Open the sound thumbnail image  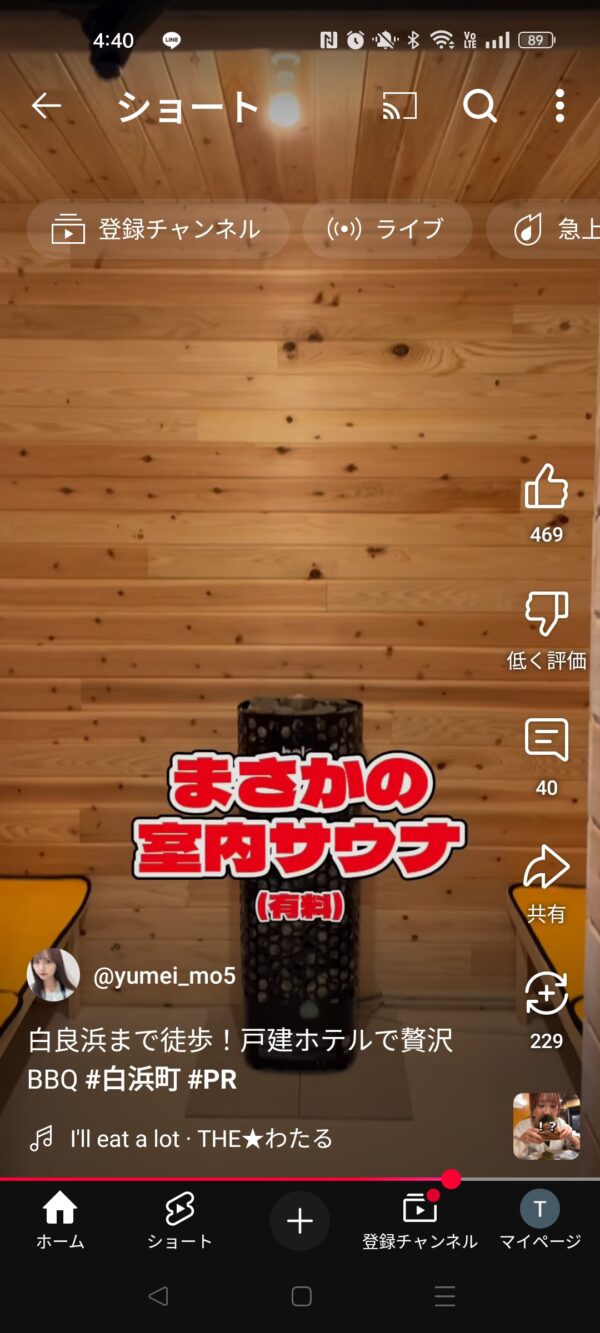tap(546, 1126)
